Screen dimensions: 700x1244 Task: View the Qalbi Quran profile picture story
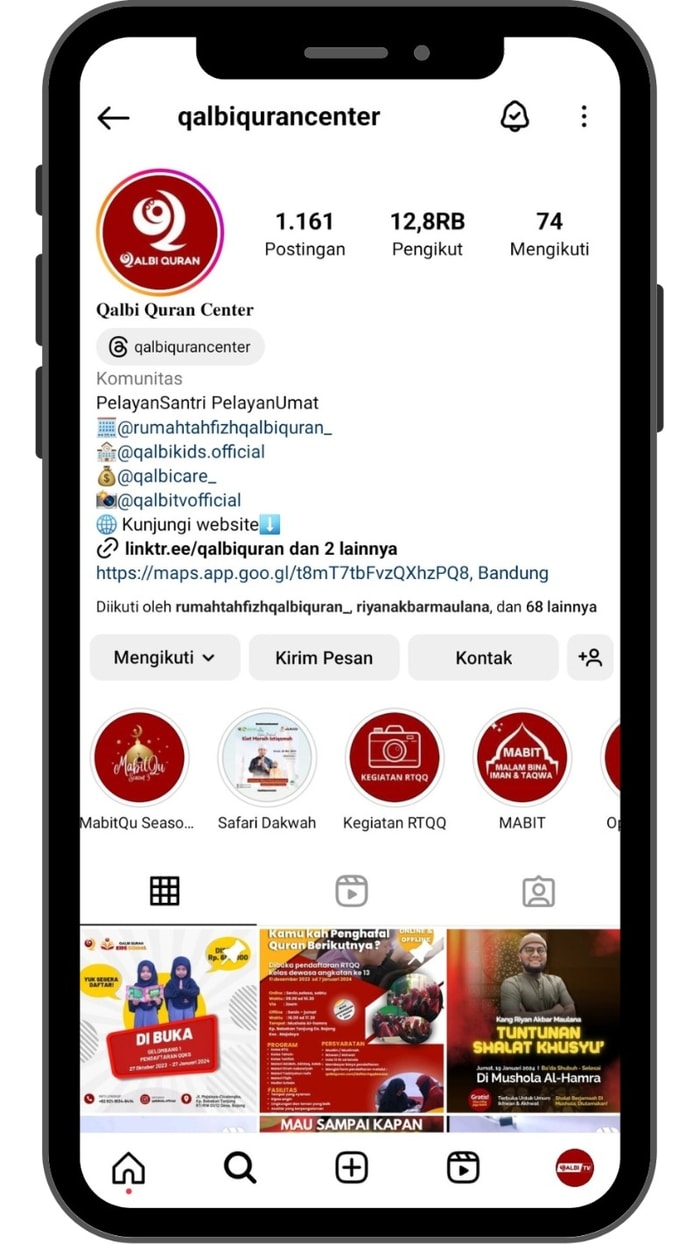160,233
